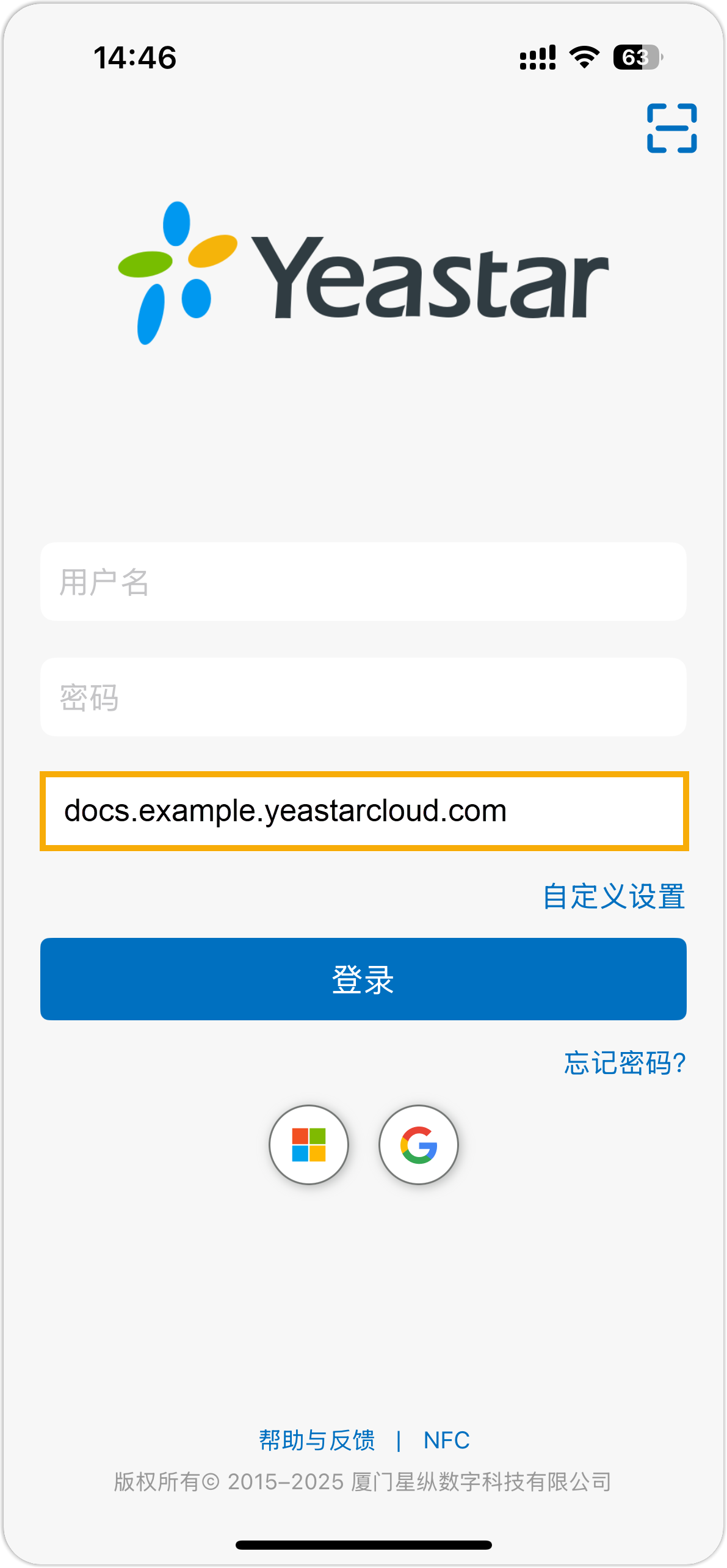Screen dimensions: 727x1568
Task: Edit the docs.example.yeastarcloud.com server field
Action: pyautogui.click(x=363, y=811)
